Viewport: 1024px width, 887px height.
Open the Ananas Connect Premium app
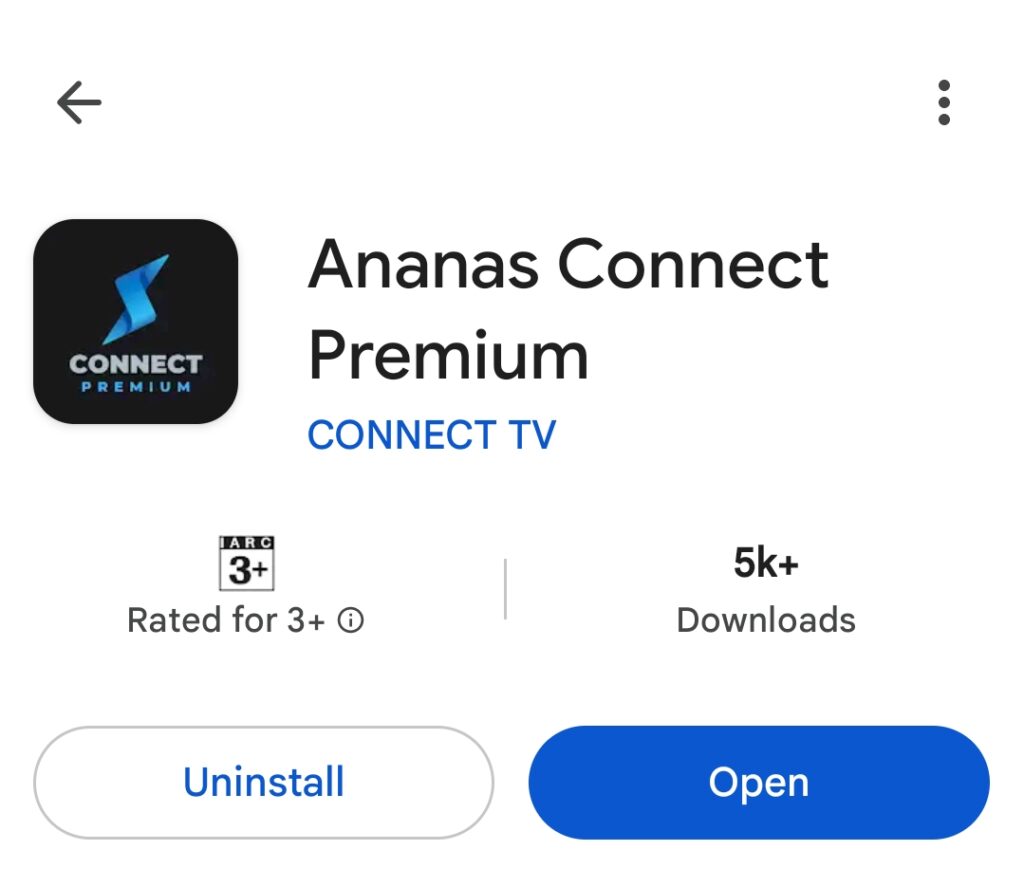pos(758,782)
